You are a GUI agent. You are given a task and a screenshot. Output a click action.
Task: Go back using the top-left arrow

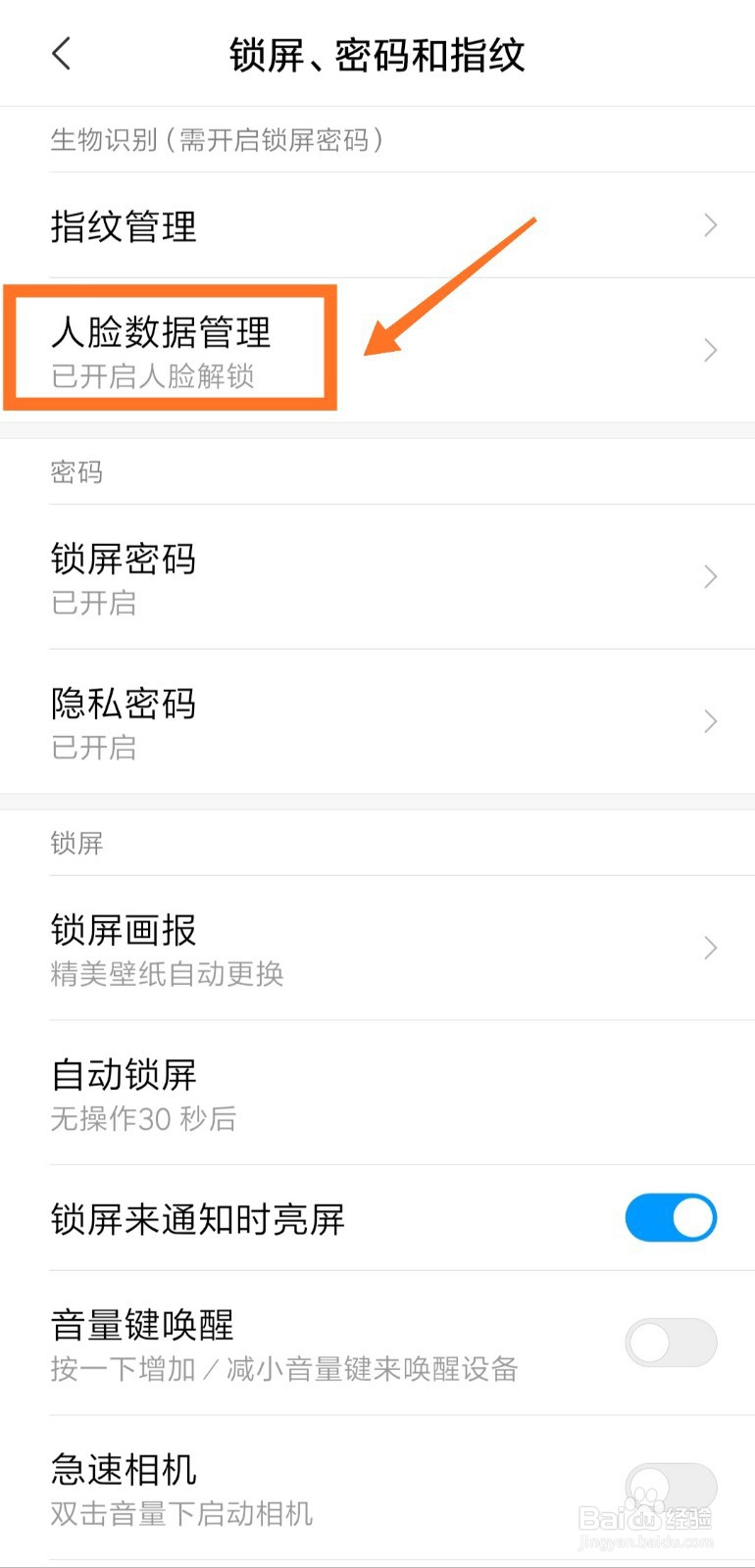pos(62,54)
